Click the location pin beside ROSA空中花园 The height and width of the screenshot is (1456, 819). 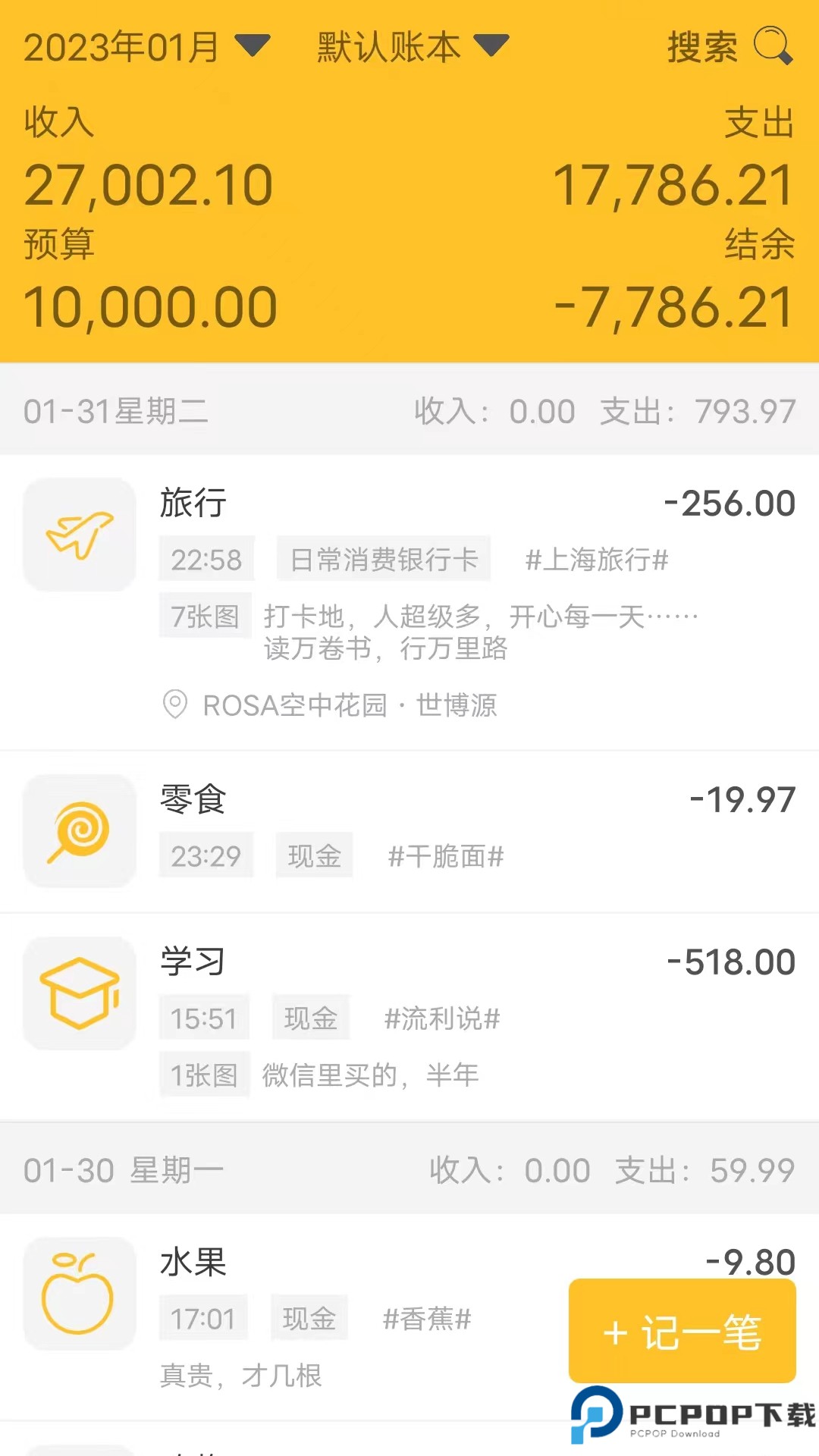point(175,705)
